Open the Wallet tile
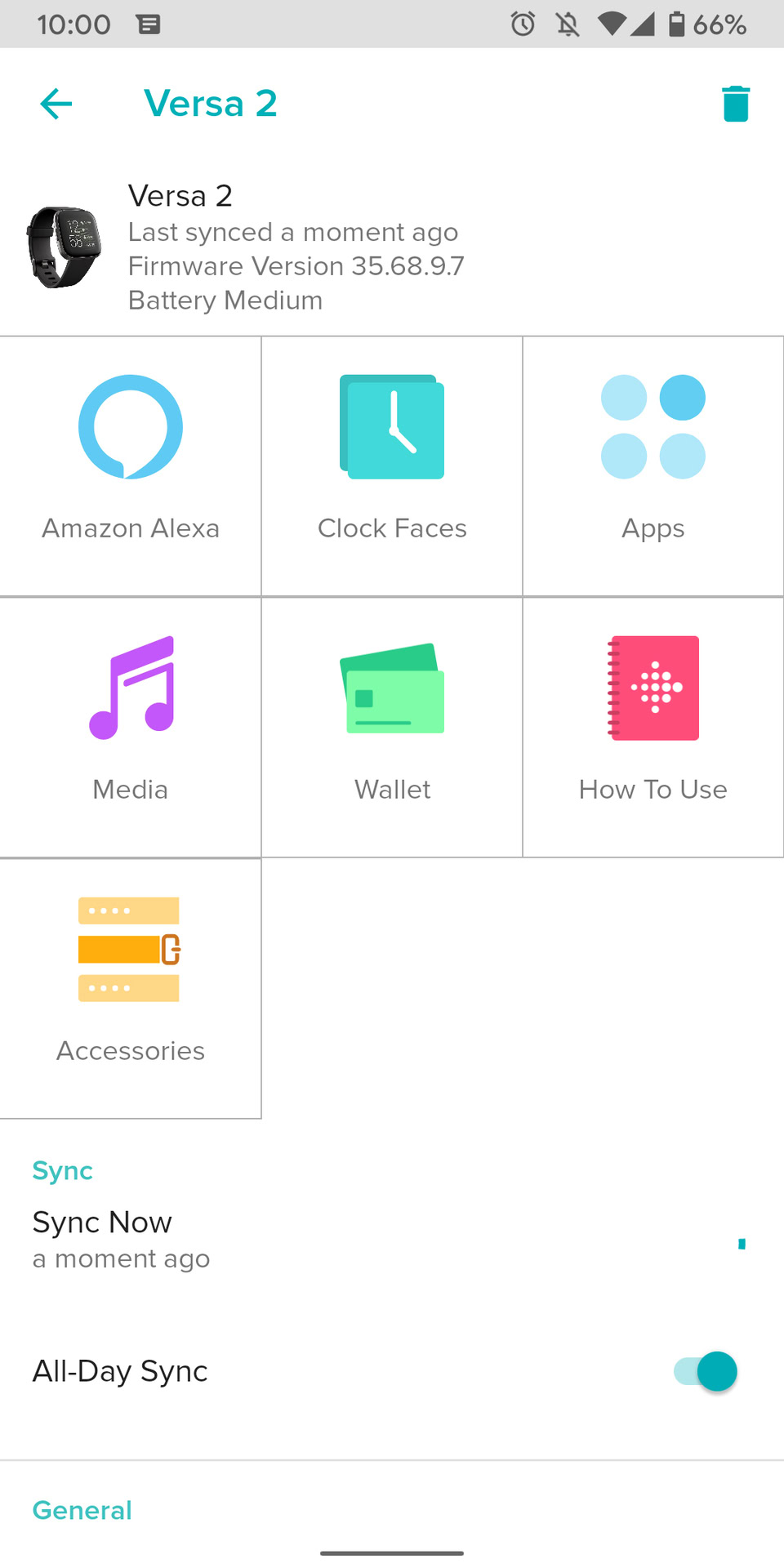784x1568 pixels. tap(392, 727)
